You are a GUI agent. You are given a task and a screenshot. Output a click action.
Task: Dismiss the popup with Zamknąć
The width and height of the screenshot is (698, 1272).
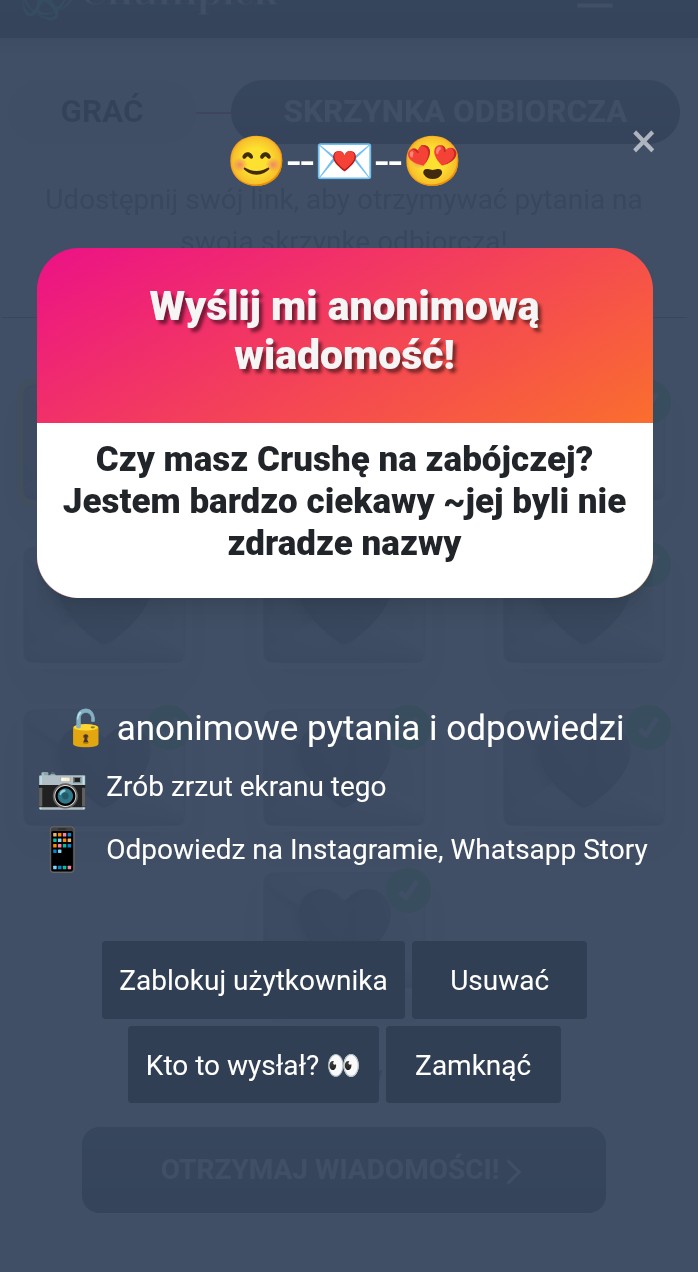[473, 1065]
